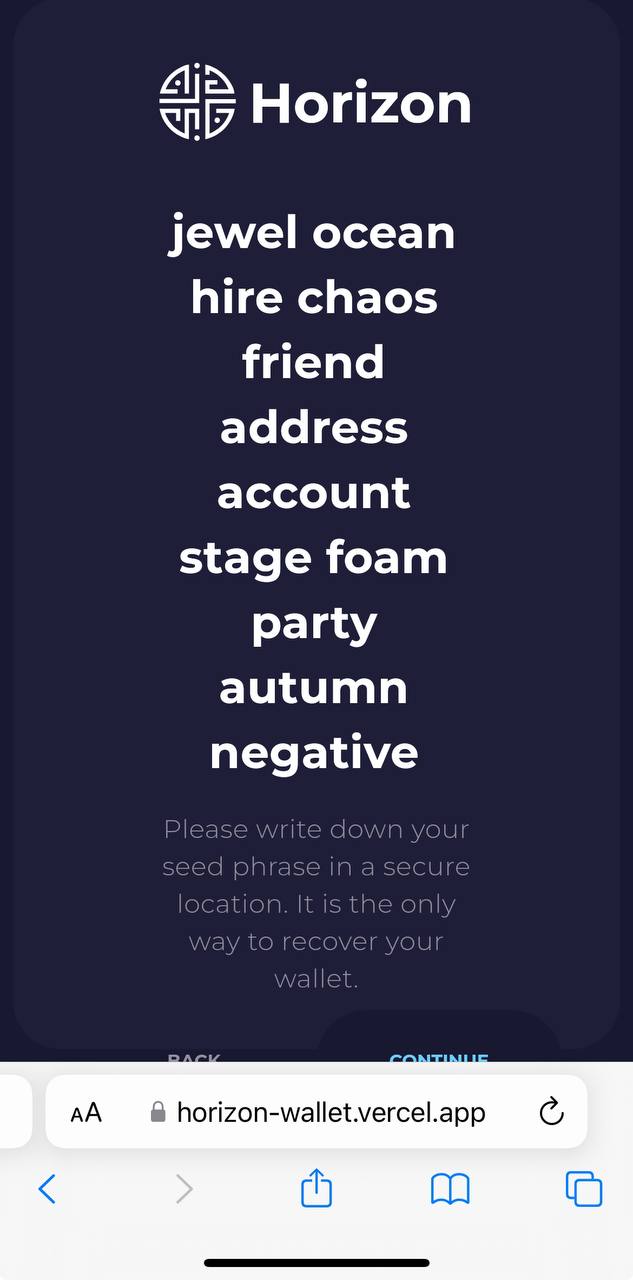Go back with the BACK button
Image resolution: width=633 pixels, height=1280 pixels.
coord(194,1056)
